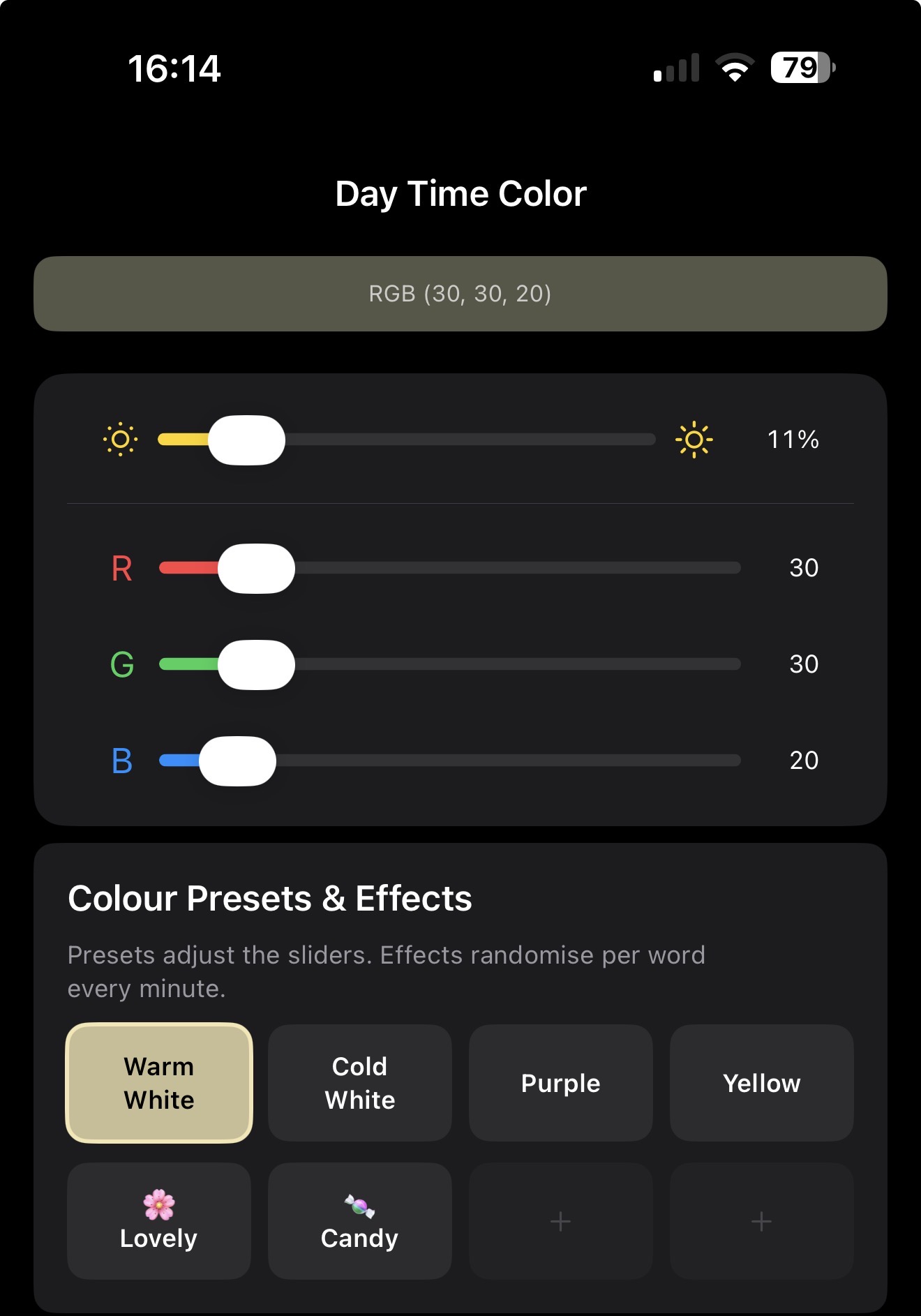Enable the Candy effect

(360, 1221)
